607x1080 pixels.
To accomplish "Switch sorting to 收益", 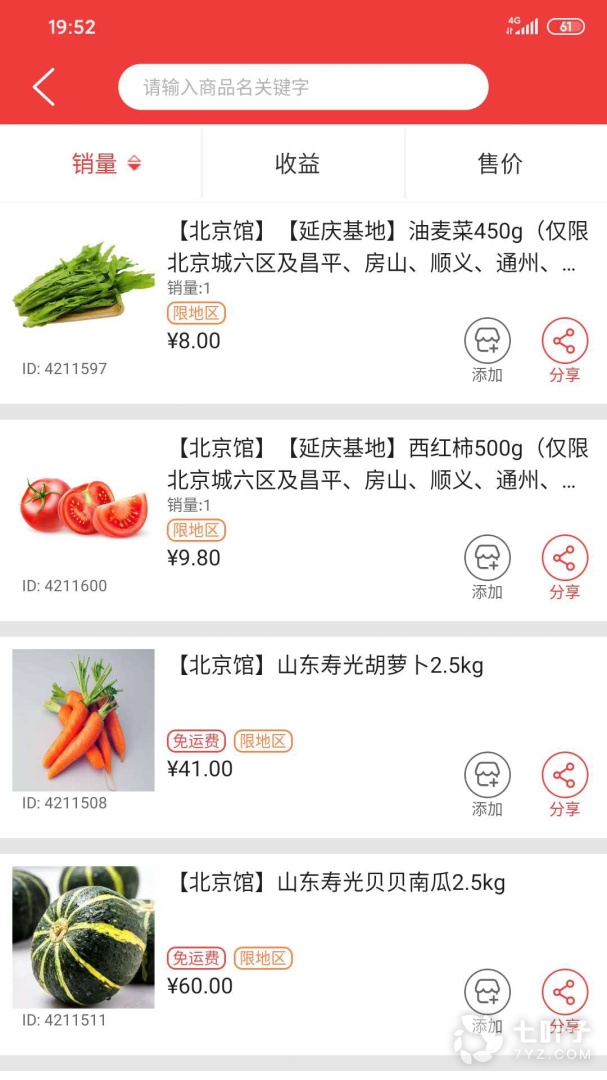I will [297, 164].
